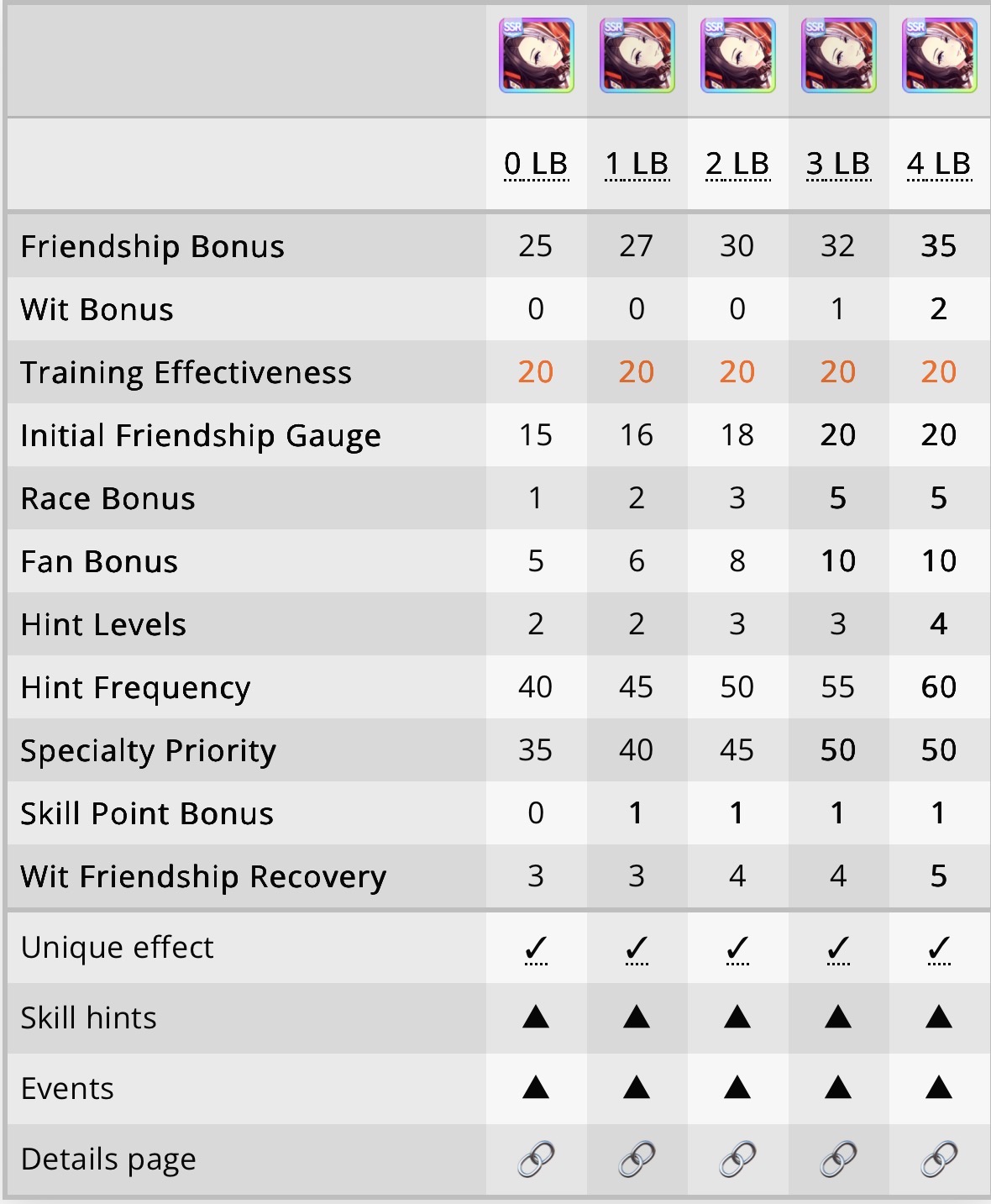Show the unique effect for the 4 LB card

point(939,949)
